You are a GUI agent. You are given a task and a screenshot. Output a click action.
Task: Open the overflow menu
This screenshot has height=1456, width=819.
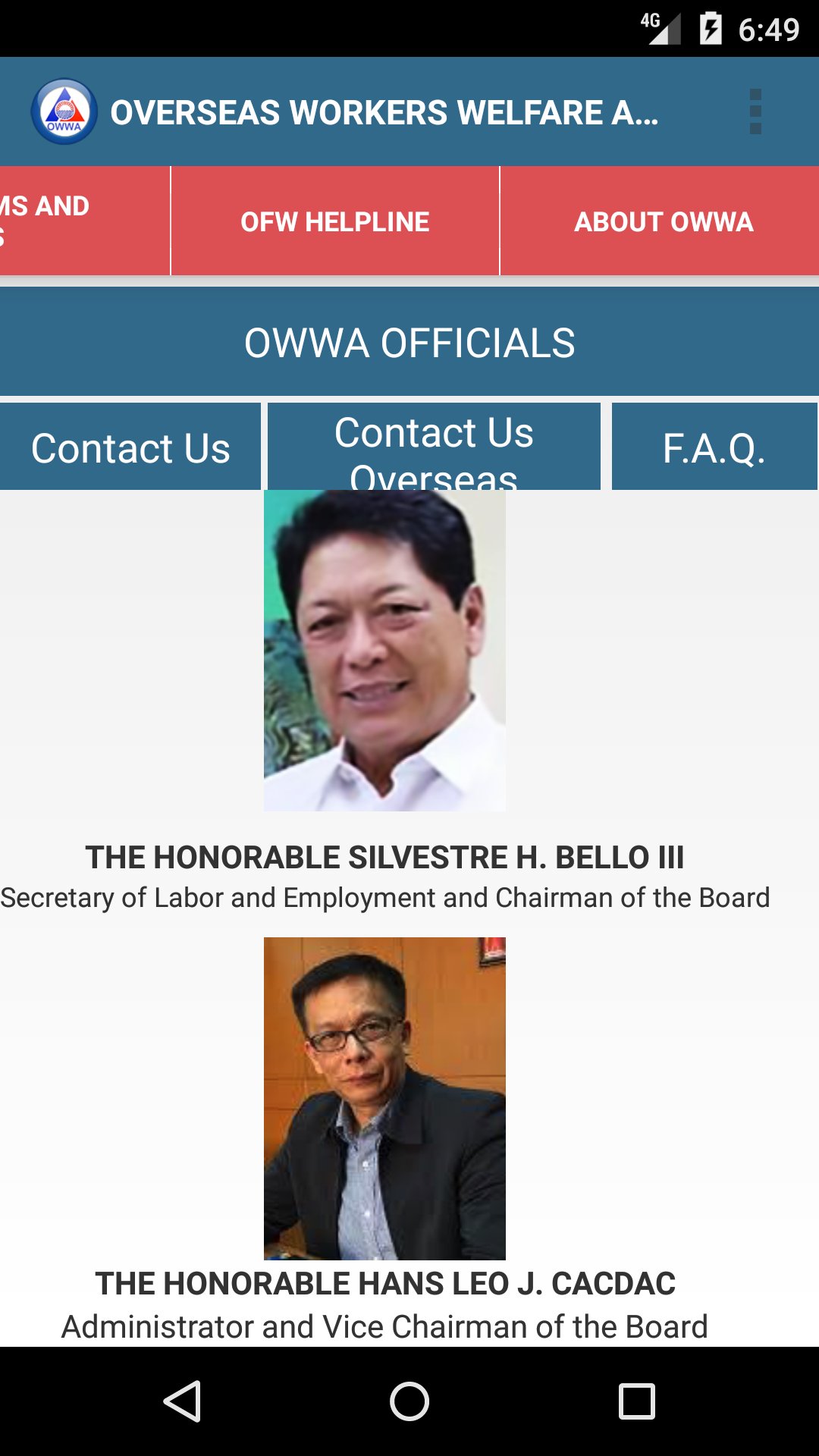coord(755,111)
